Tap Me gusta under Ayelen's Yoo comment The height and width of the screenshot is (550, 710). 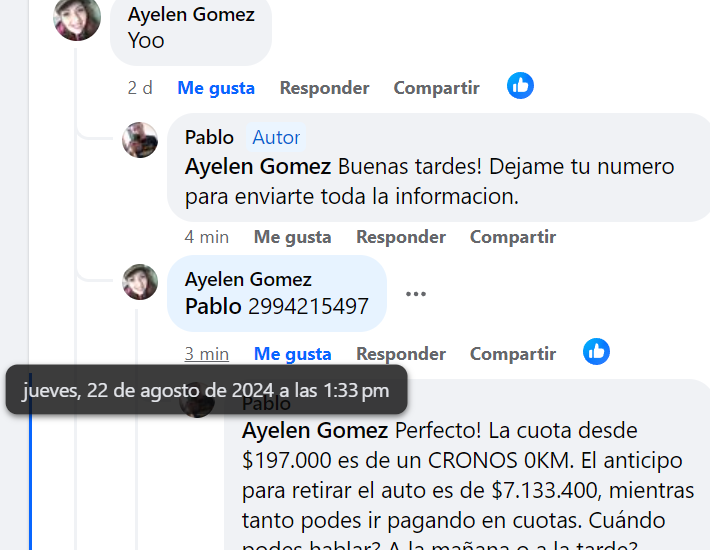[216, 88]
